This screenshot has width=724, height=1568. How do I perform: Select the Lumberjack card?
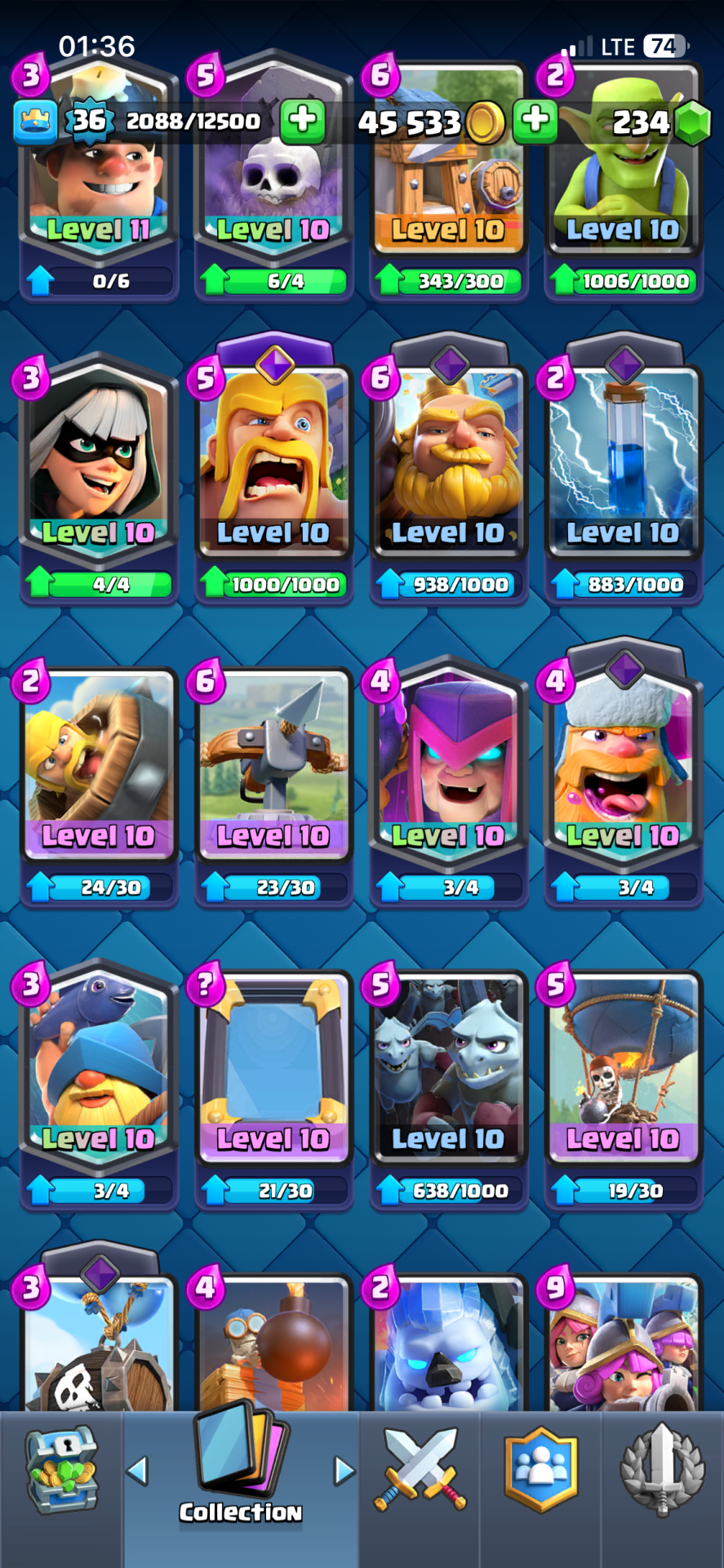point(623,768)
